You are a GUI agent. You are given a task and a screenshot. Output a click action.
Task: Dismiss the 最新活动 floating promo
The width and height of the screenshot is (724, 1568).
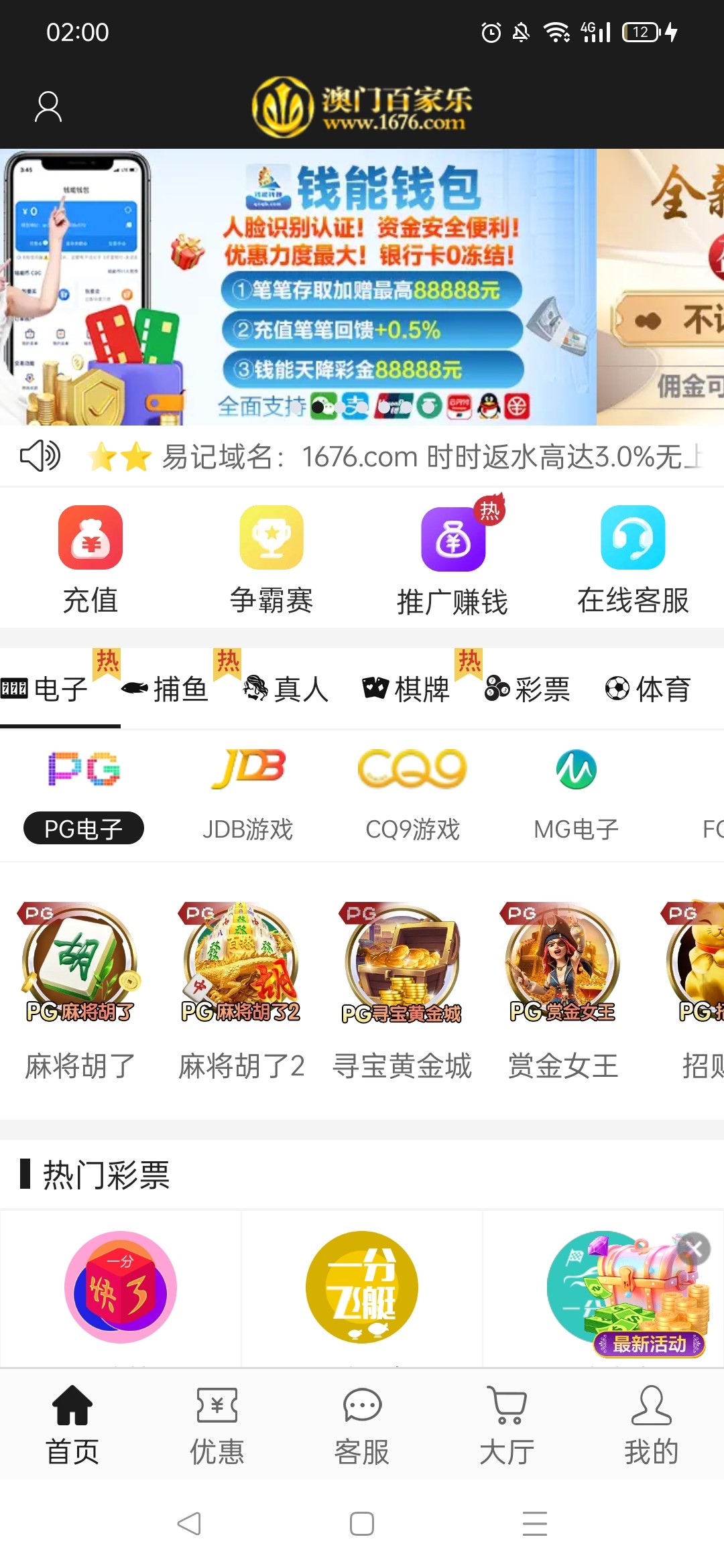point(694,1248)
